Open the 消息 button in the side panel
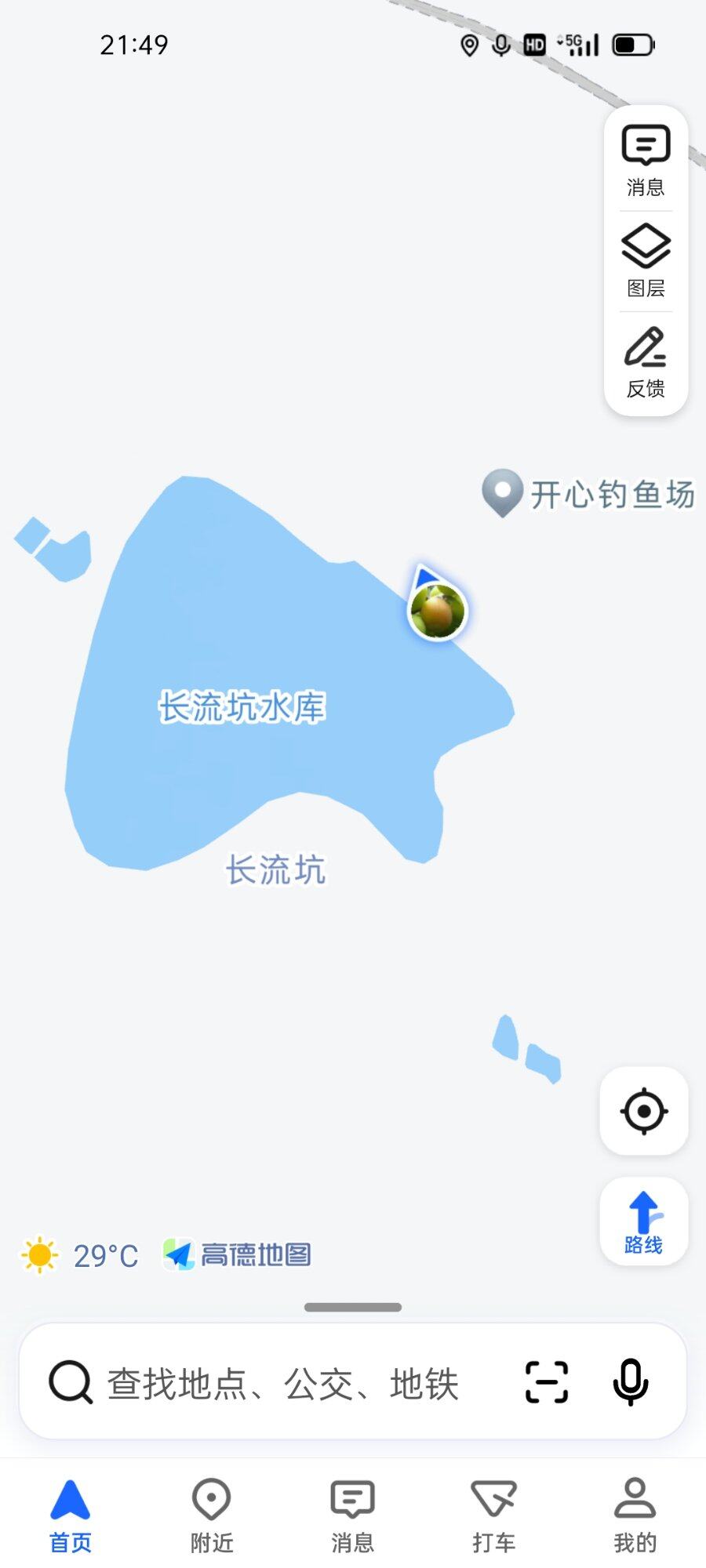The width and height of the screenshot is (706, 1568). 646,161
